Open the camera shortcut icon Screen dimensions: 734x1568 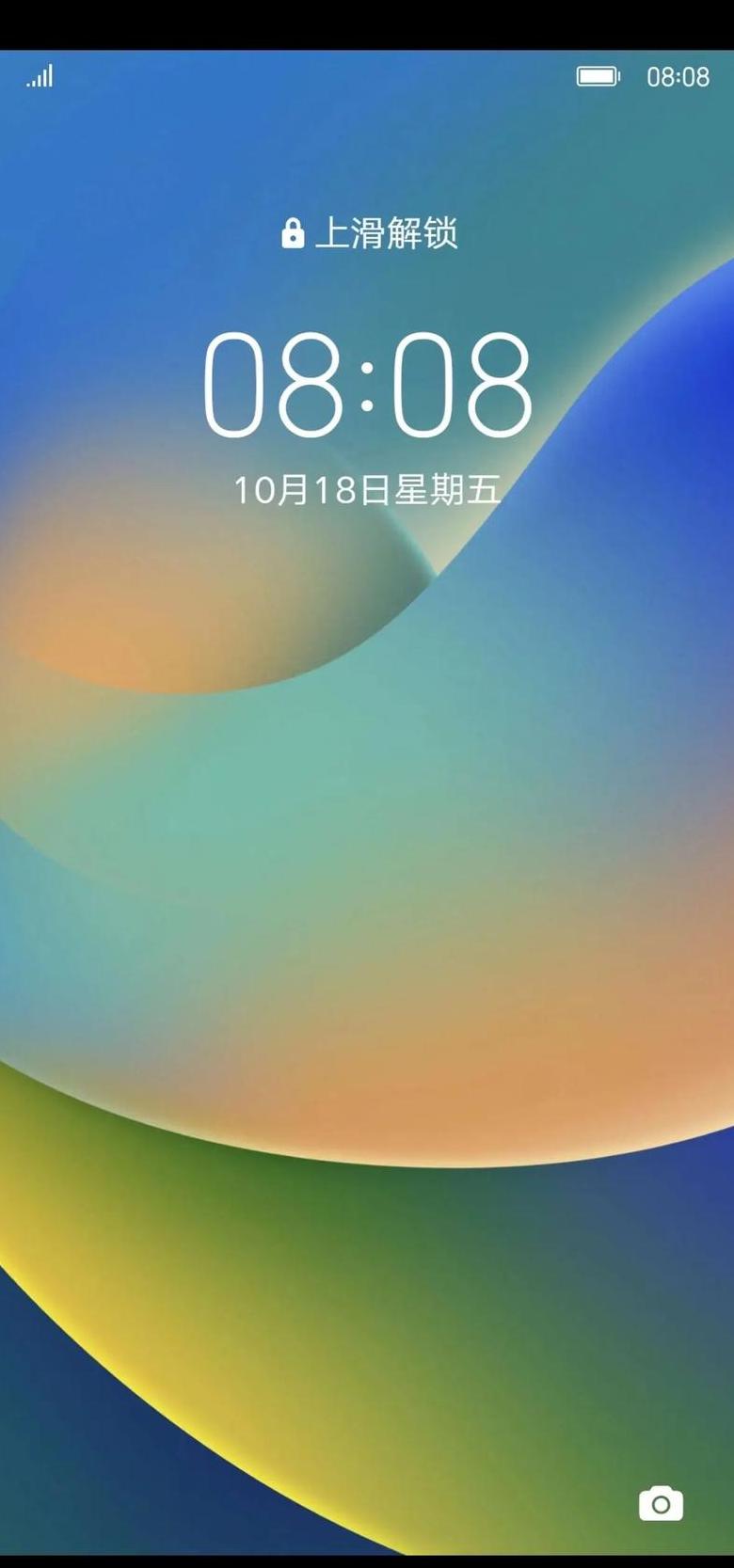point(661,1503)
